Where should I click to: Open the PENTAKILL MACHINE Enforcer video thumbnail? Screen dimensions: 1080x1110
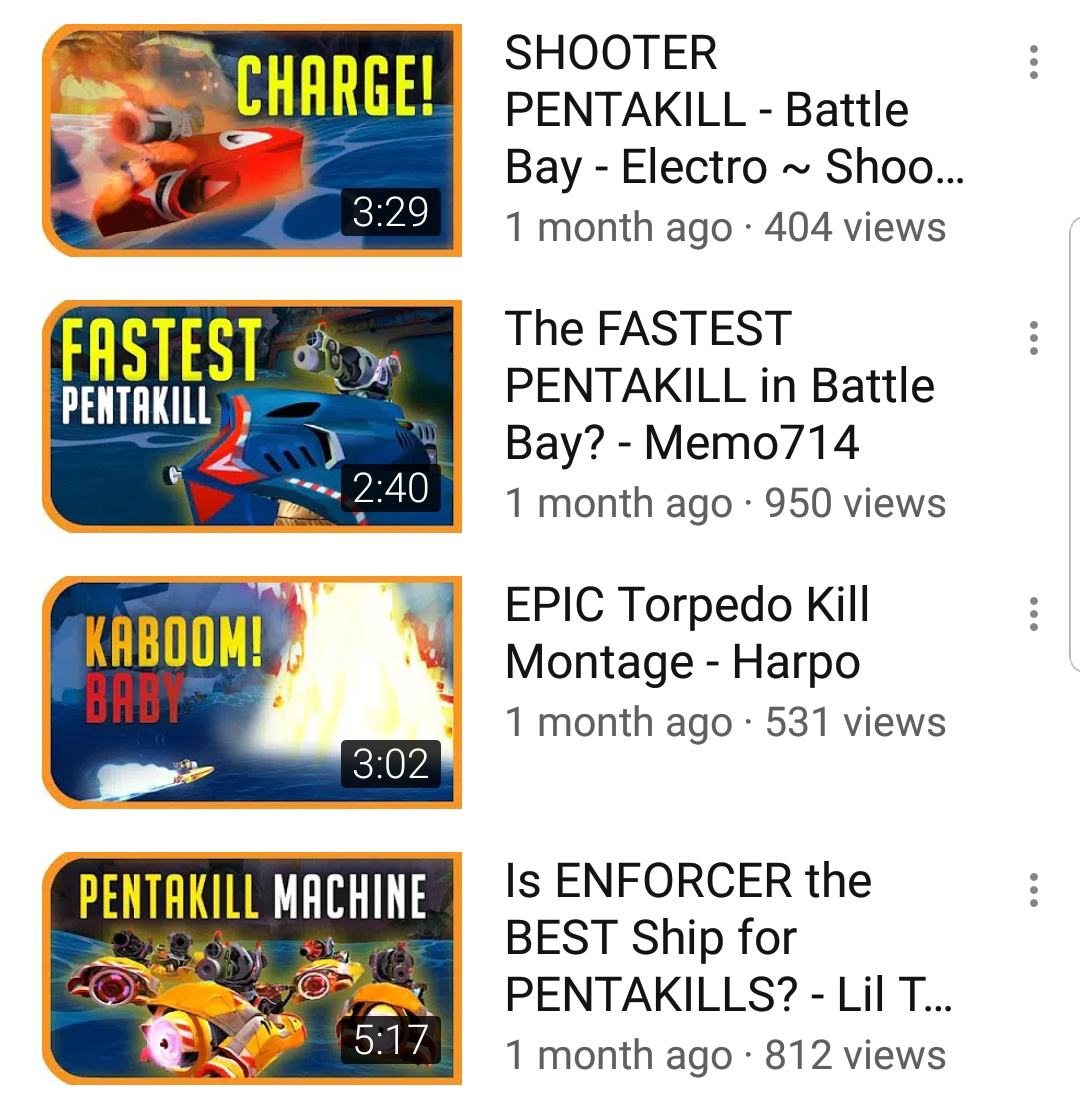pyautogui.click(x=251, y=968)
